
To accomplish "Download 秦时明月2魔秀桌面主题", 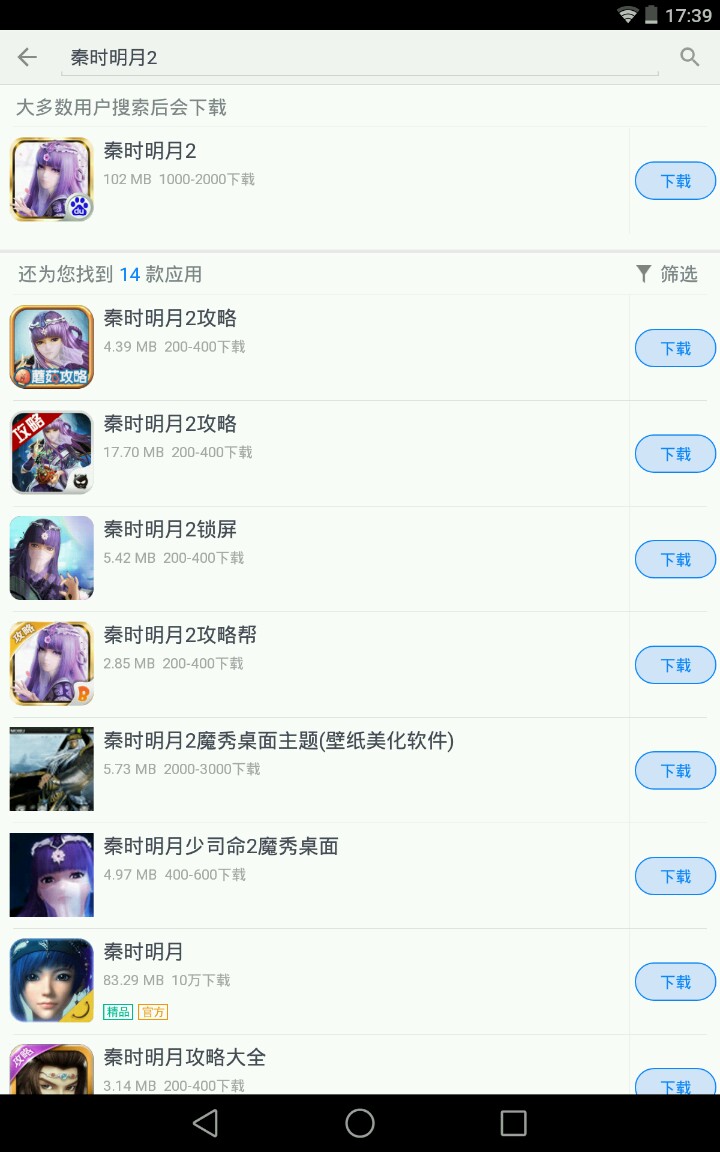I will pyautogui.click(x=675, y=771).
